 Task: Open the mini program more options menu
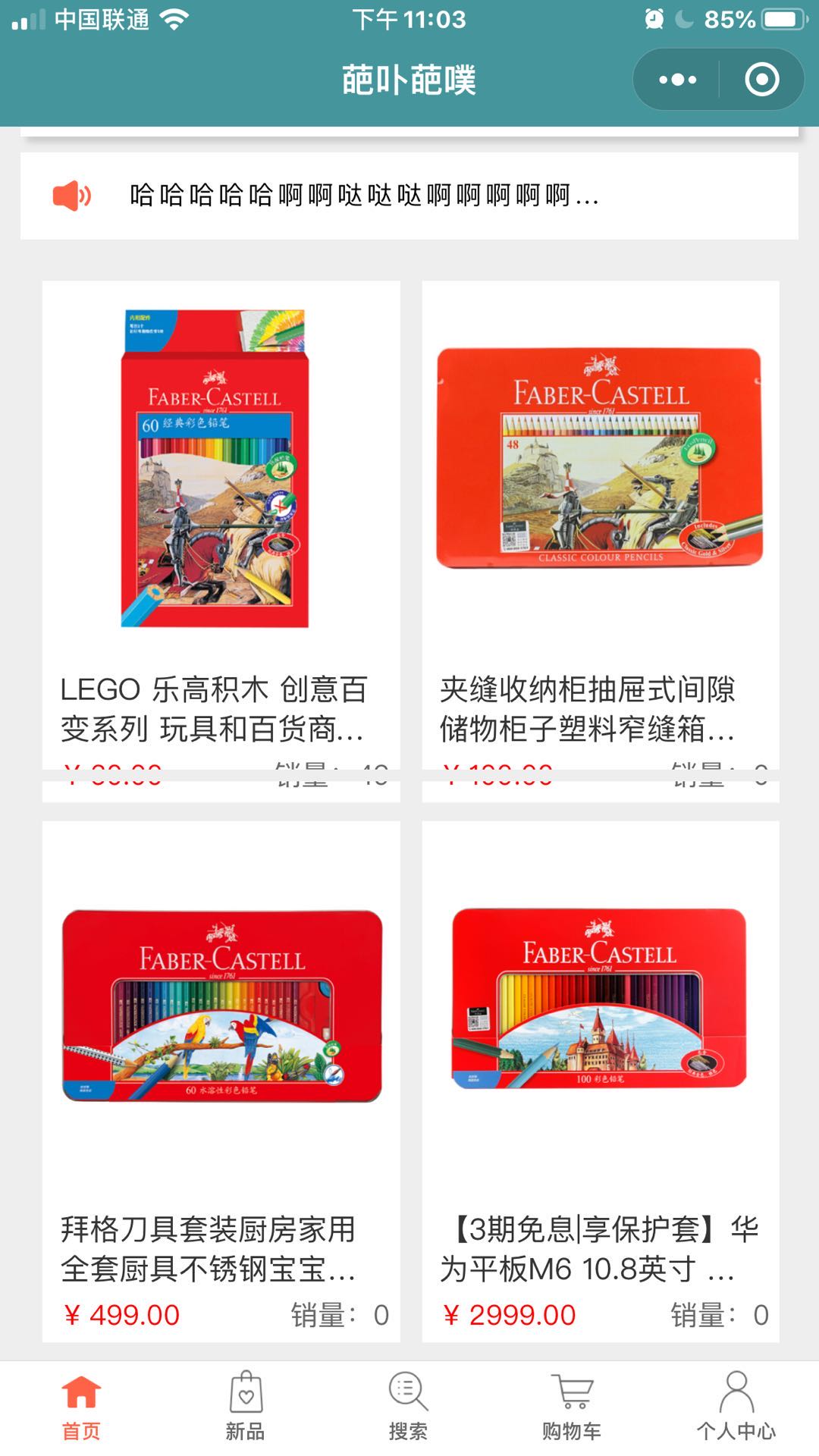[677, 80]
